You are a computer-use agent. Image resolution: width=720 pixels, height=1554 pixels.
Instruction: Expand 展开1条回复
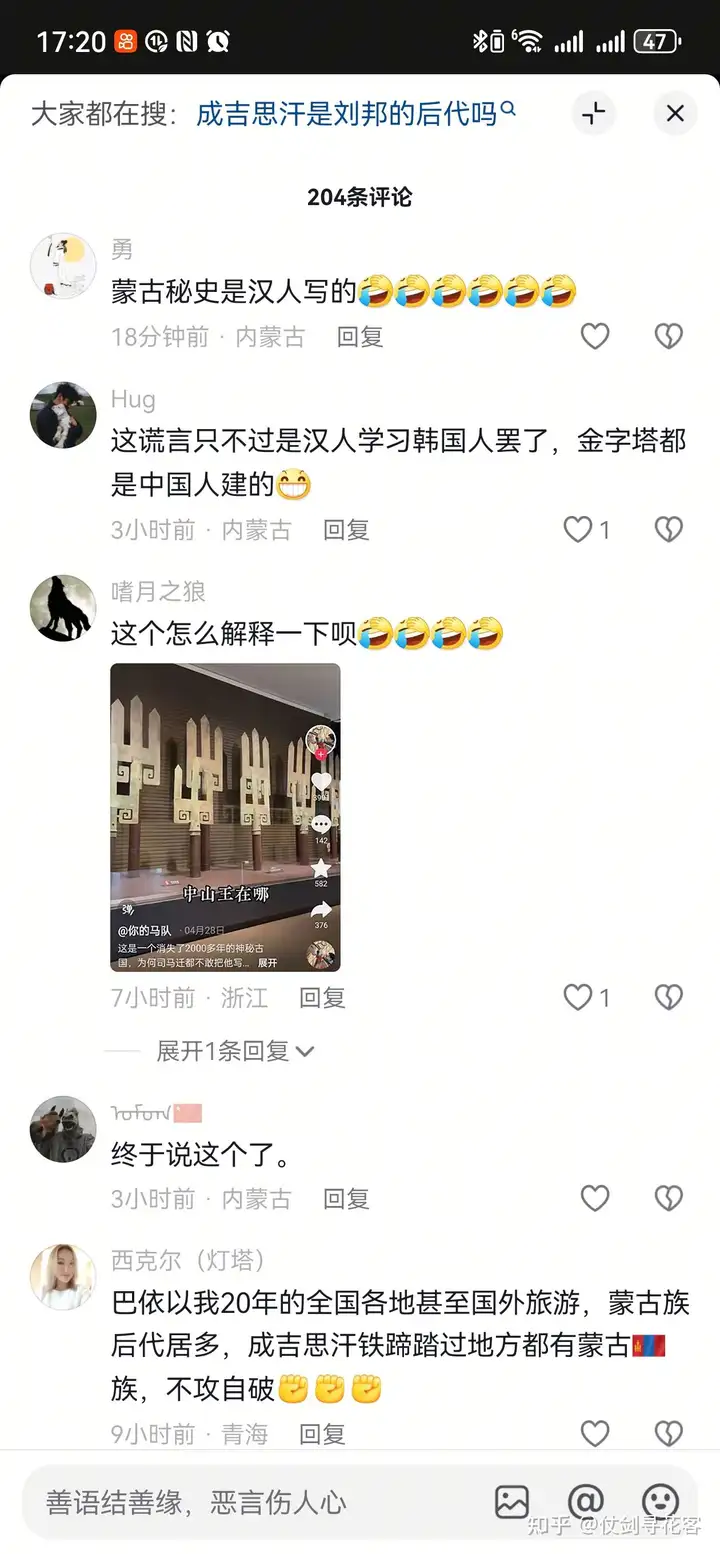pyautogui.click(x=236, y=1051)
